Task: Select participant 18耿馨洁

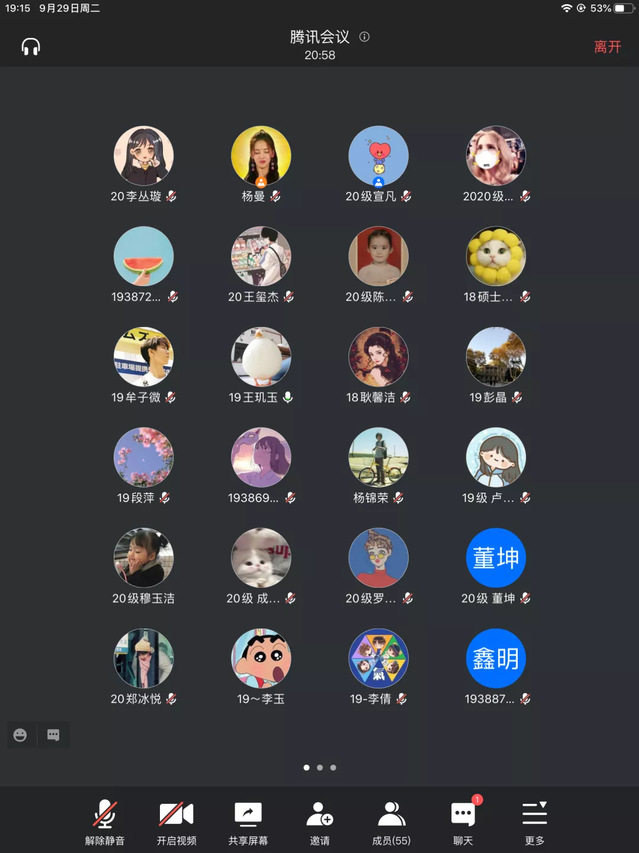Action: point(378,358)
